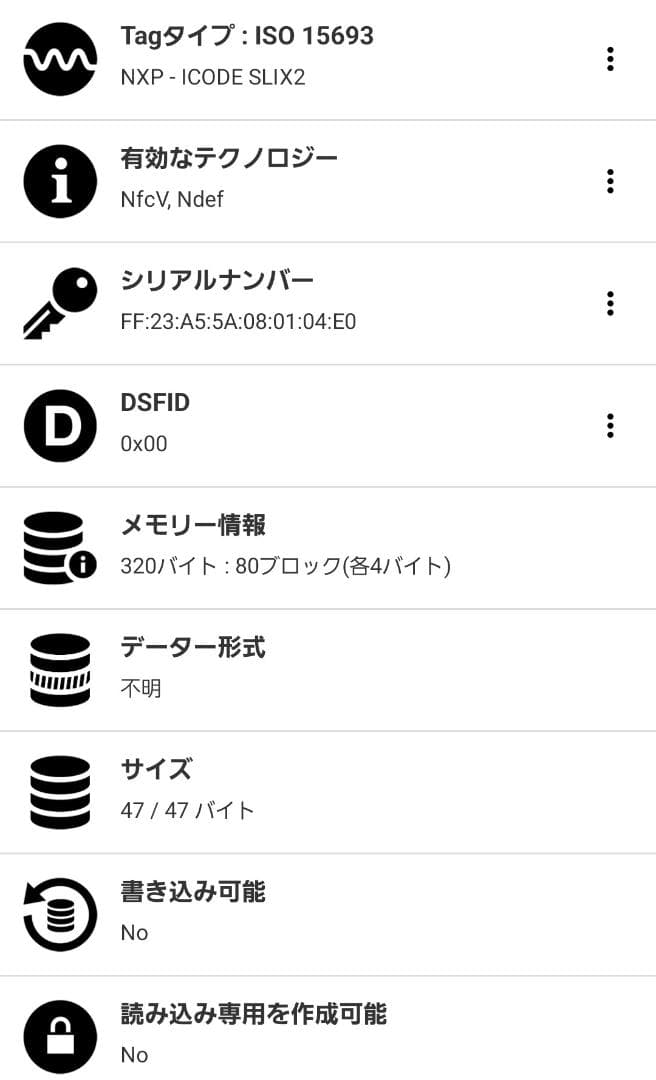Open the overflow menu for Tagタイプ
Image resolution: width=656 pixels, height=1080 pixels.
click(610, 59)
